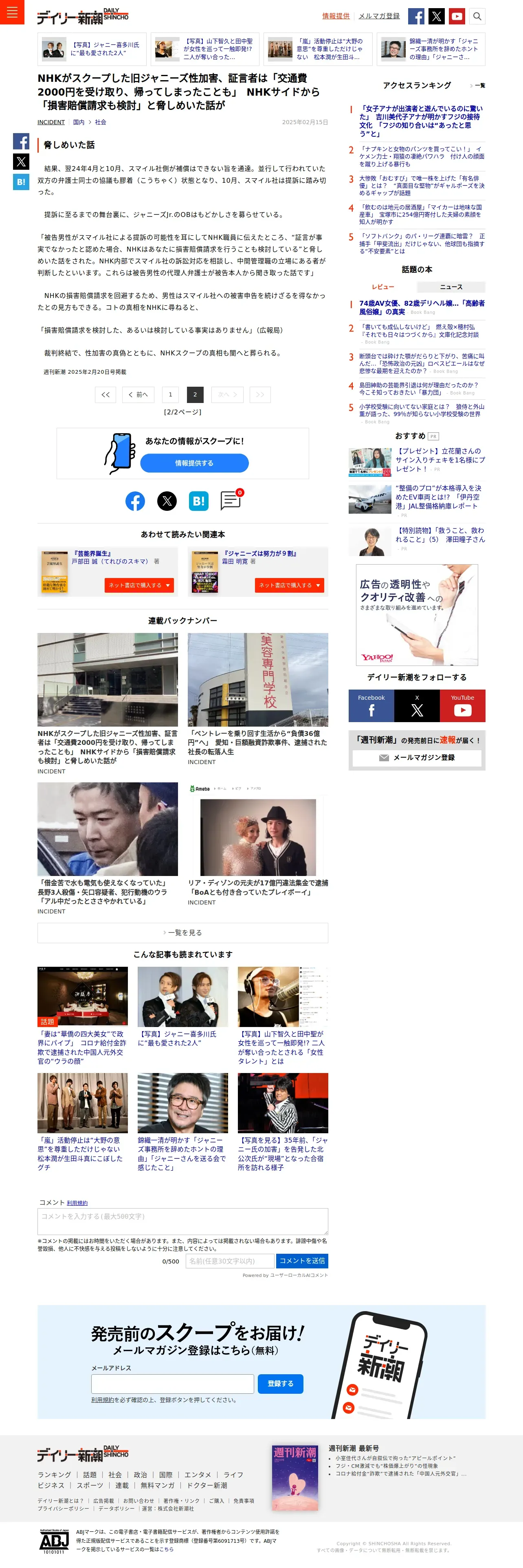The width and height of the screenshot is (523, 1568).
Task: Buy 『芸能界誕生』 at ネット書店
Action: [139, 585]
